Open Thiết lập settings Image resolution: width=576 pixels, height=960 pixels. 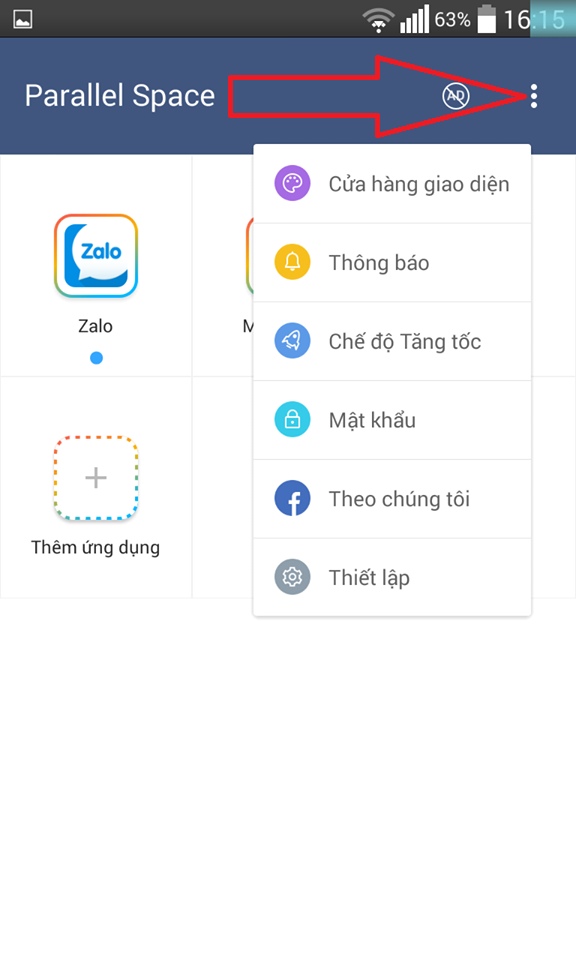[x=392, y=577]
